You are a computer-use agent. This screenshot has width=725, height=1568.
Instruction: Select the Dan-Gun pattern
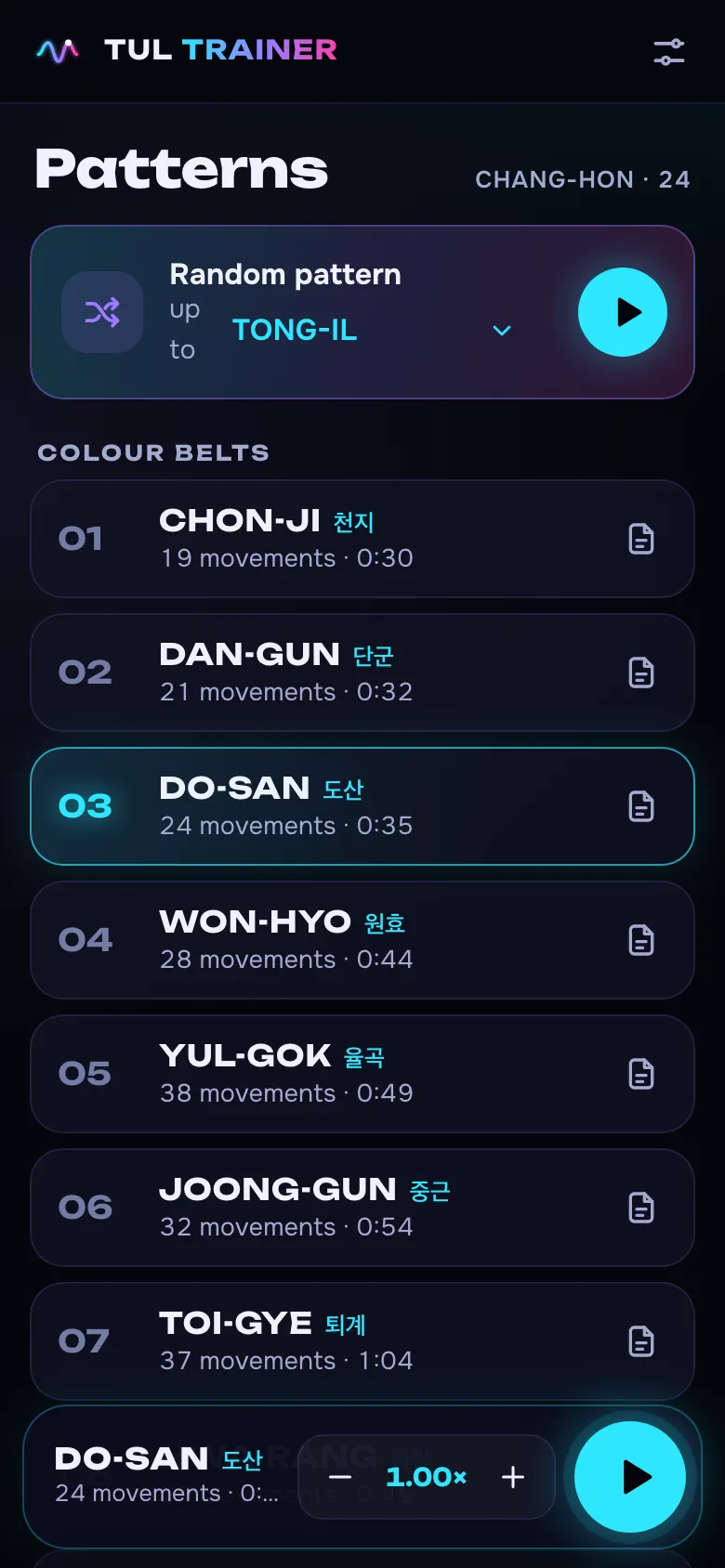[362, 673]
